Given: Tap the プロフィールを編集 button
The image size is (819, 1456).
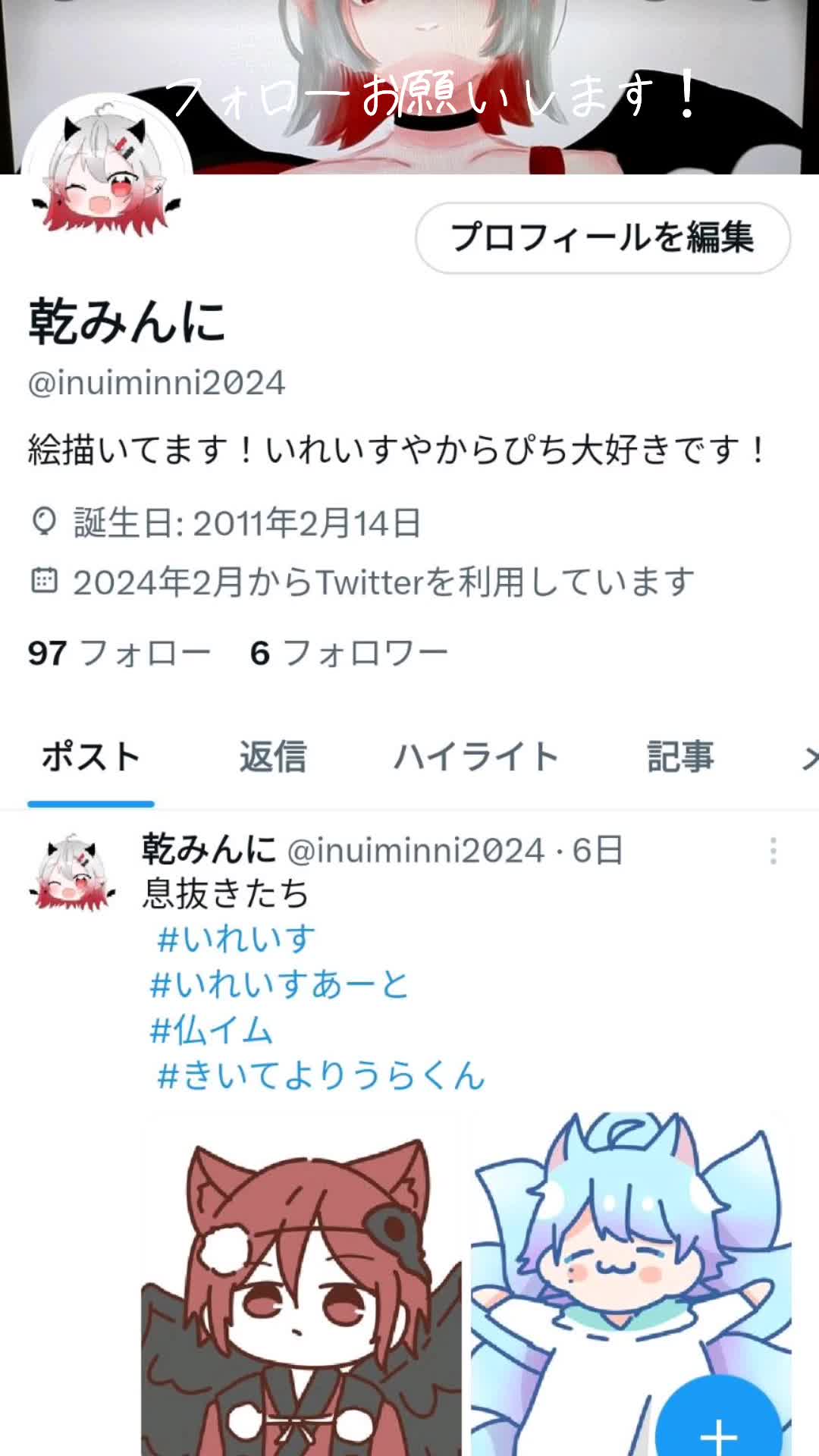Looking at the screenshot, I should pos(603,237).
